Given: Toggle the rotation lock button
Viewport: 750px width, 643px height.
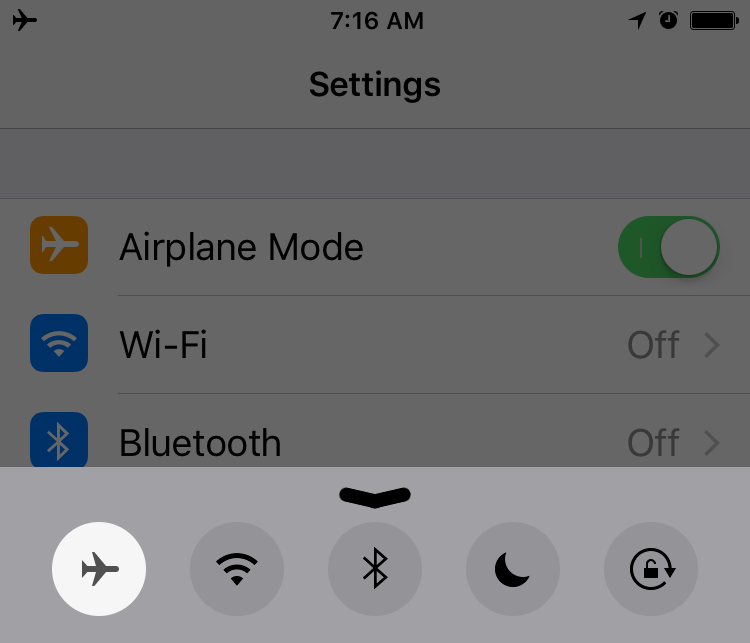Looking at the screenshot, I should [651, 569].
